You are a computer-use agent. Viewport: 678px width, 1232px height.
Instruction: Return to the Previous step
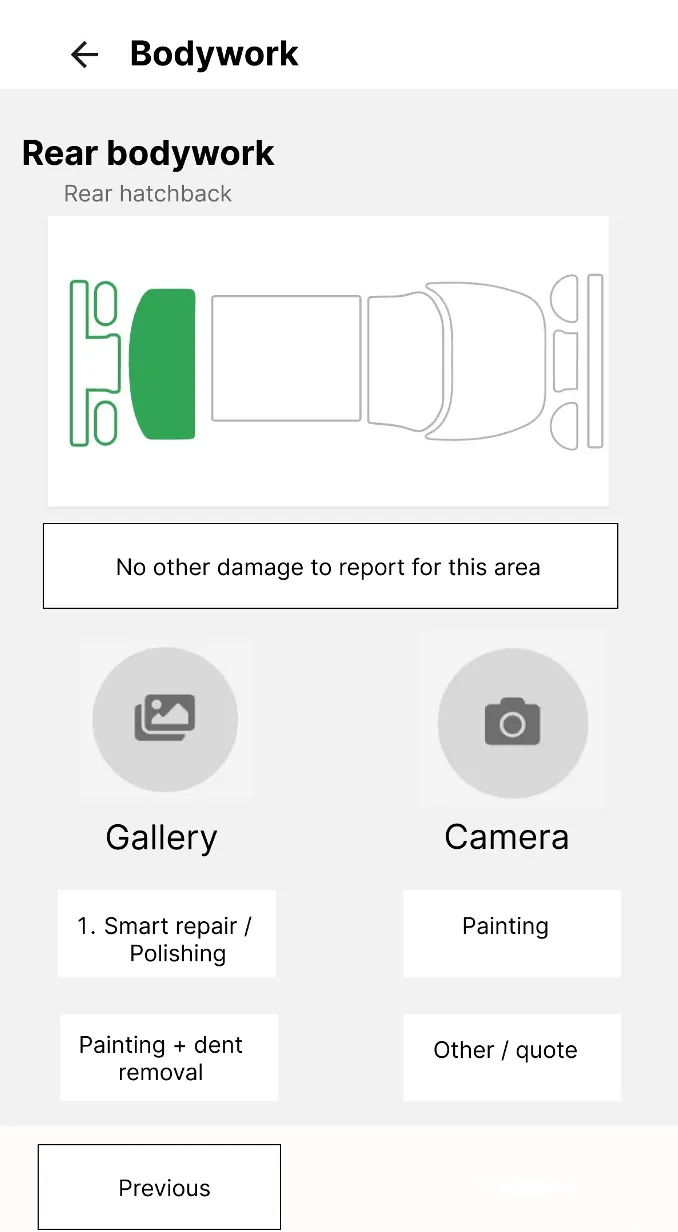coord(160,1187)
